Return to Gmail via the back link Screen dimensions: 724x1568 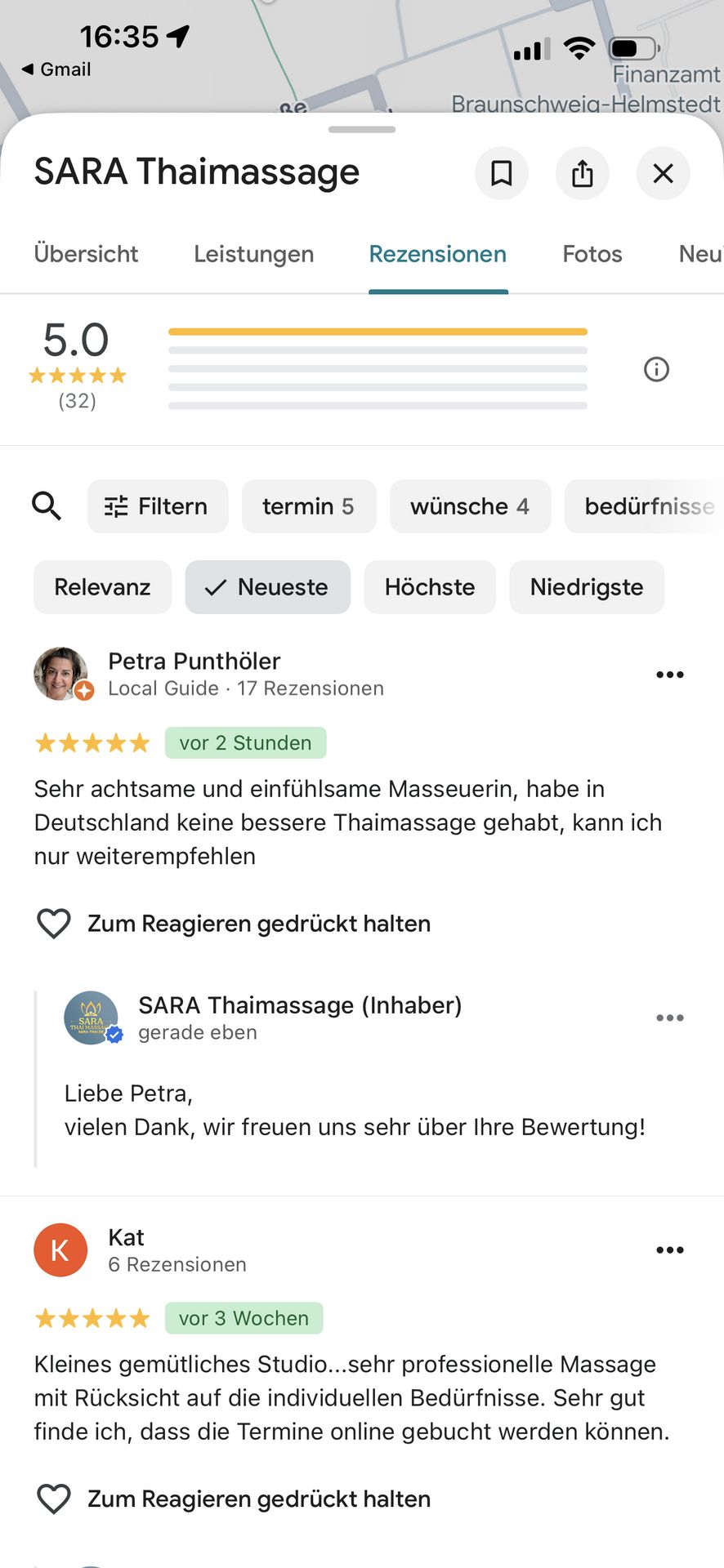[56, 69]
